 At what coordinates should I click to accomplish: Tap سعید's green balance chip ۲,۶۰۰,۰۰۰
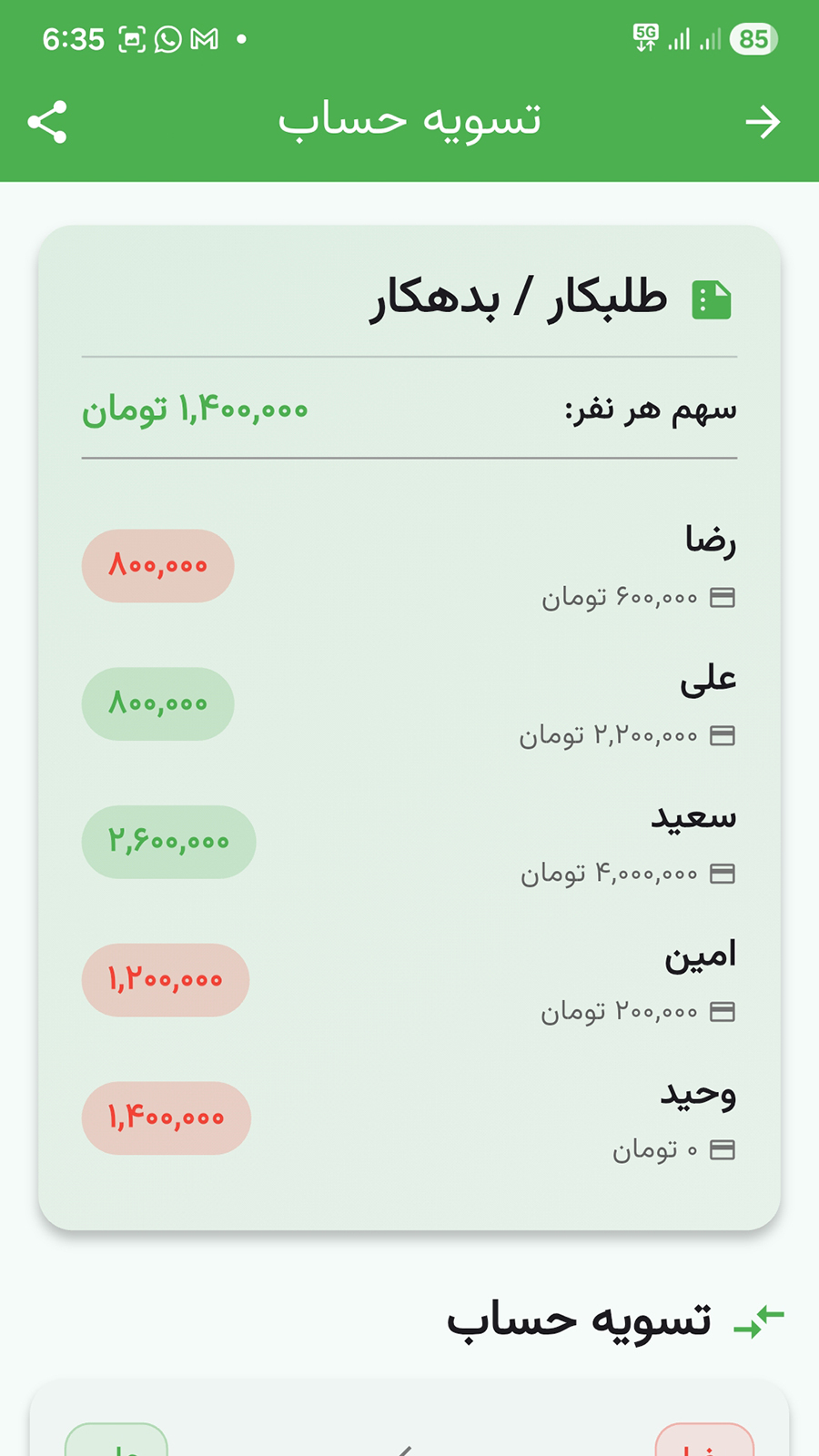[x=168, y=842]
